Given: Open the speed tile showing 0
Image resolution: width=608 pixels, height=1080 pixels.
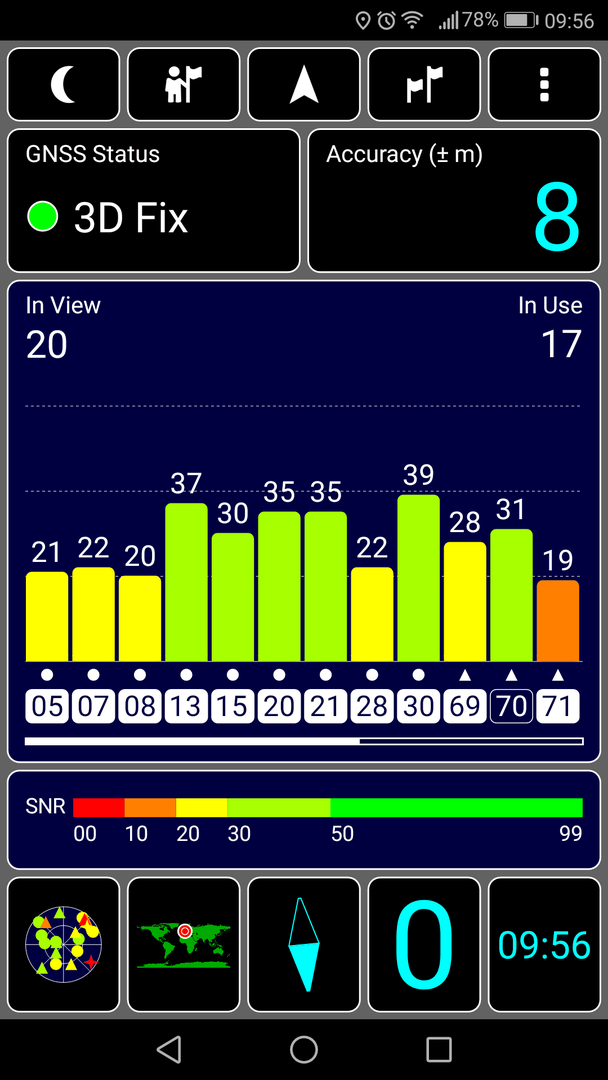Looking at the screenshot, I should click(x=424, y=944).
